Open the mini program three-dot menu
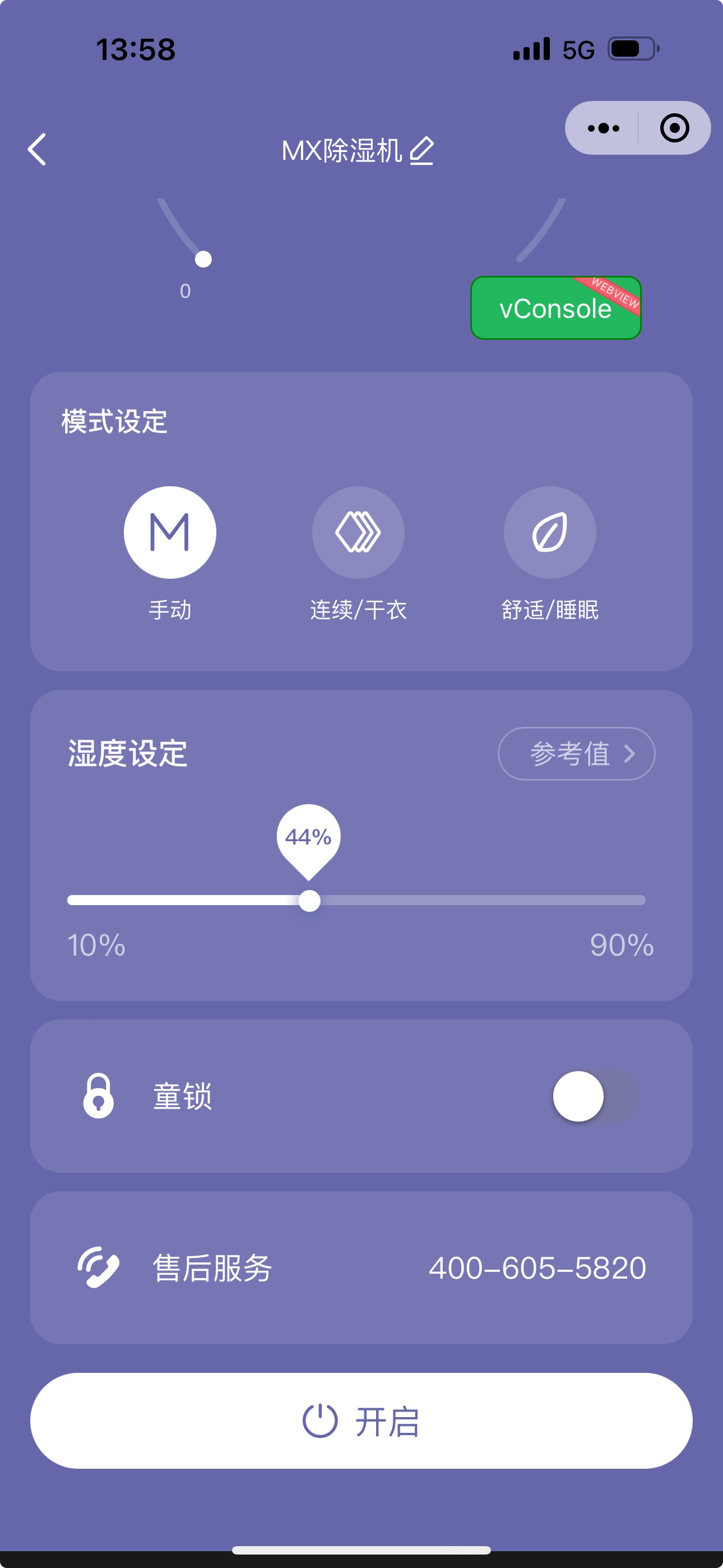 (603, 128)
